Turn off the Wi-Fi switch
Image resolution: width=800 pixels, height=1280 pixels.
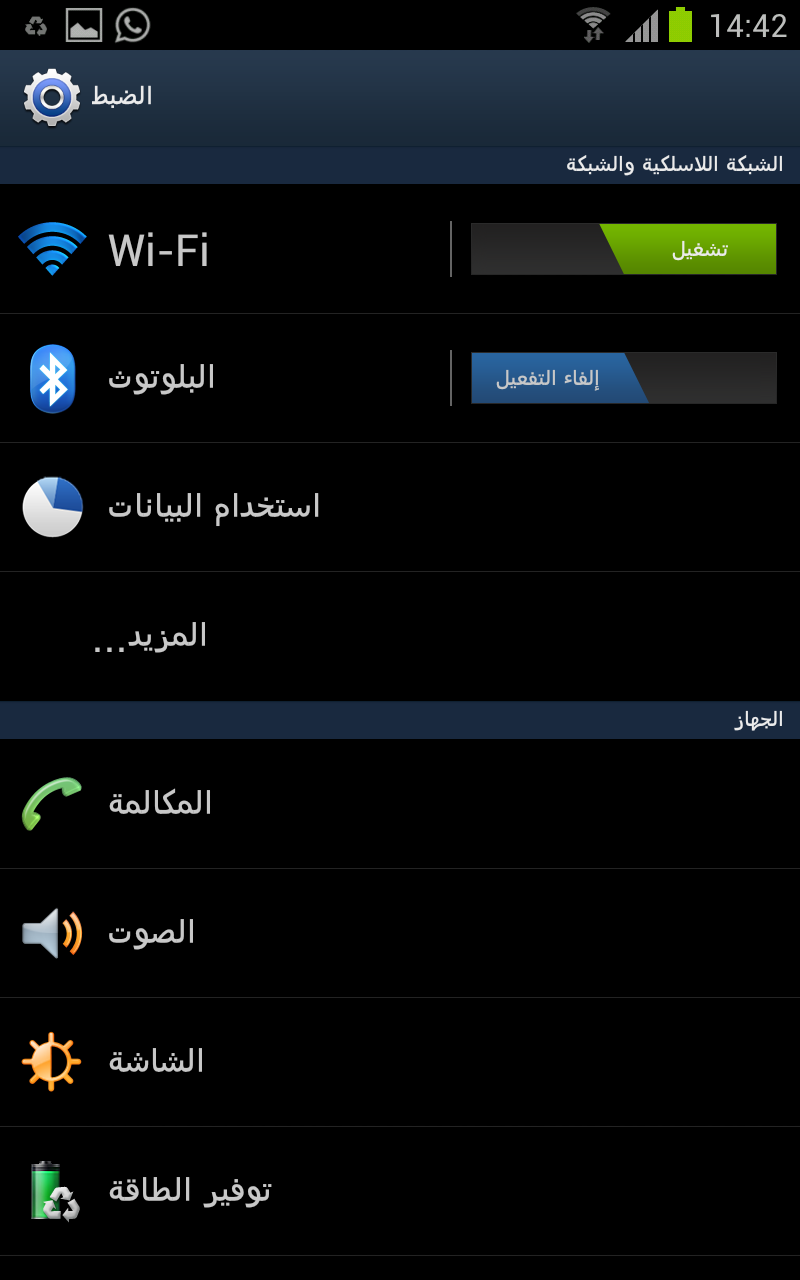coord(624,249)
